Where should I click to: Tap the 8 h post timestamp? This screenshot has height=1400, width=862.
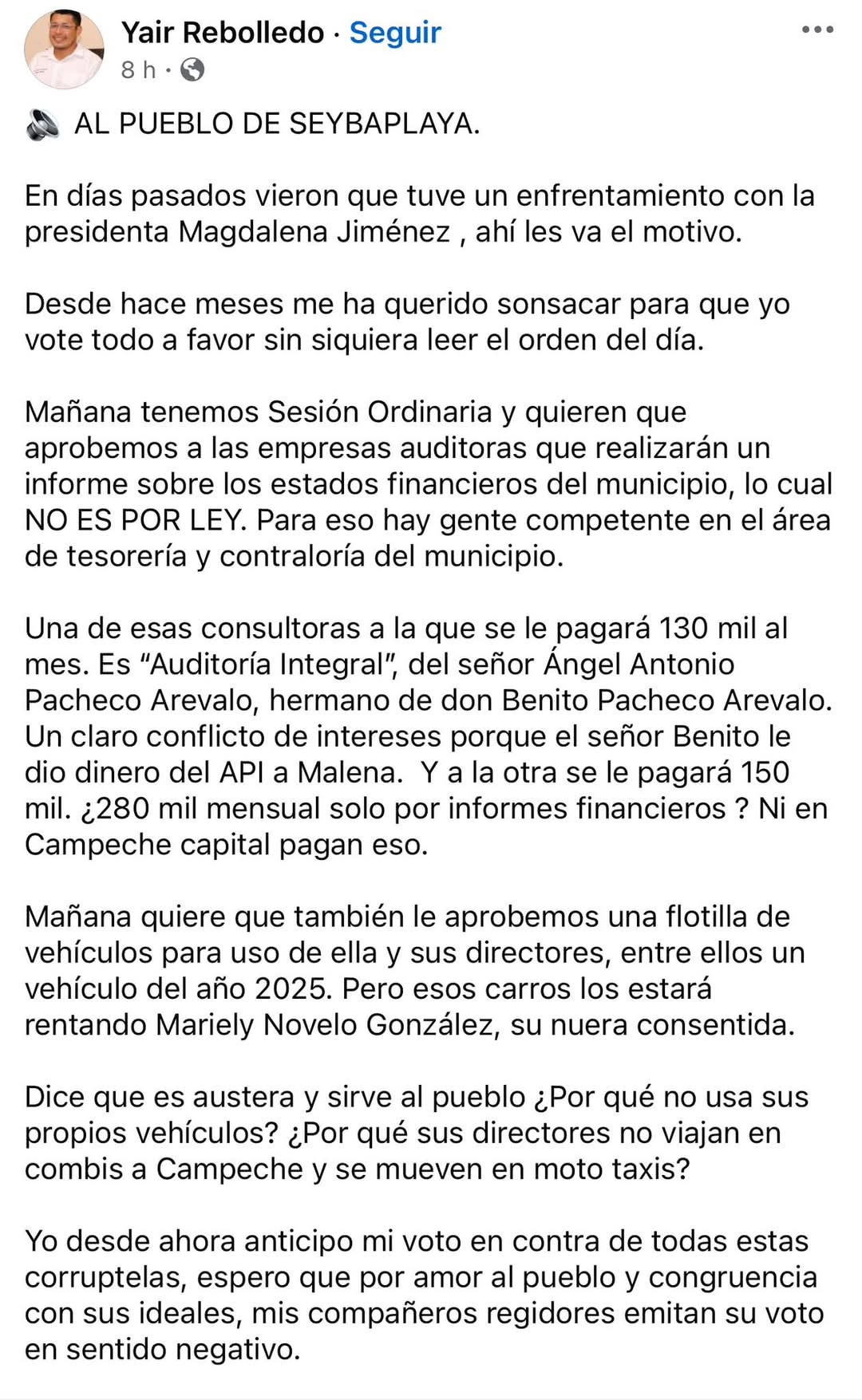tap(138, 70)
